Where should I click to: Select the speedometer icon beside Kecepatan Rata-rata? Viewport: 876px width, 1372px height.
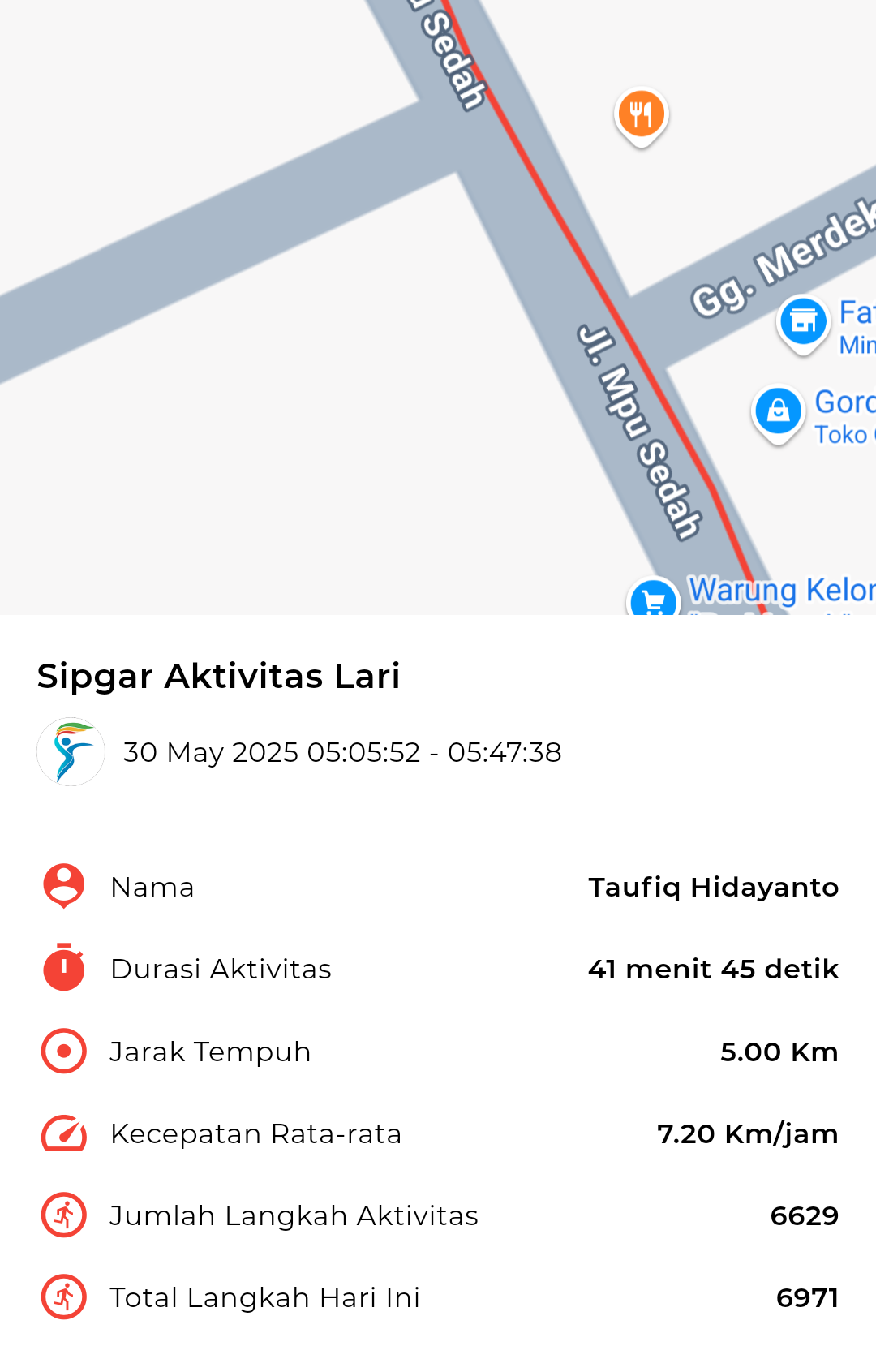[62, 1133]
